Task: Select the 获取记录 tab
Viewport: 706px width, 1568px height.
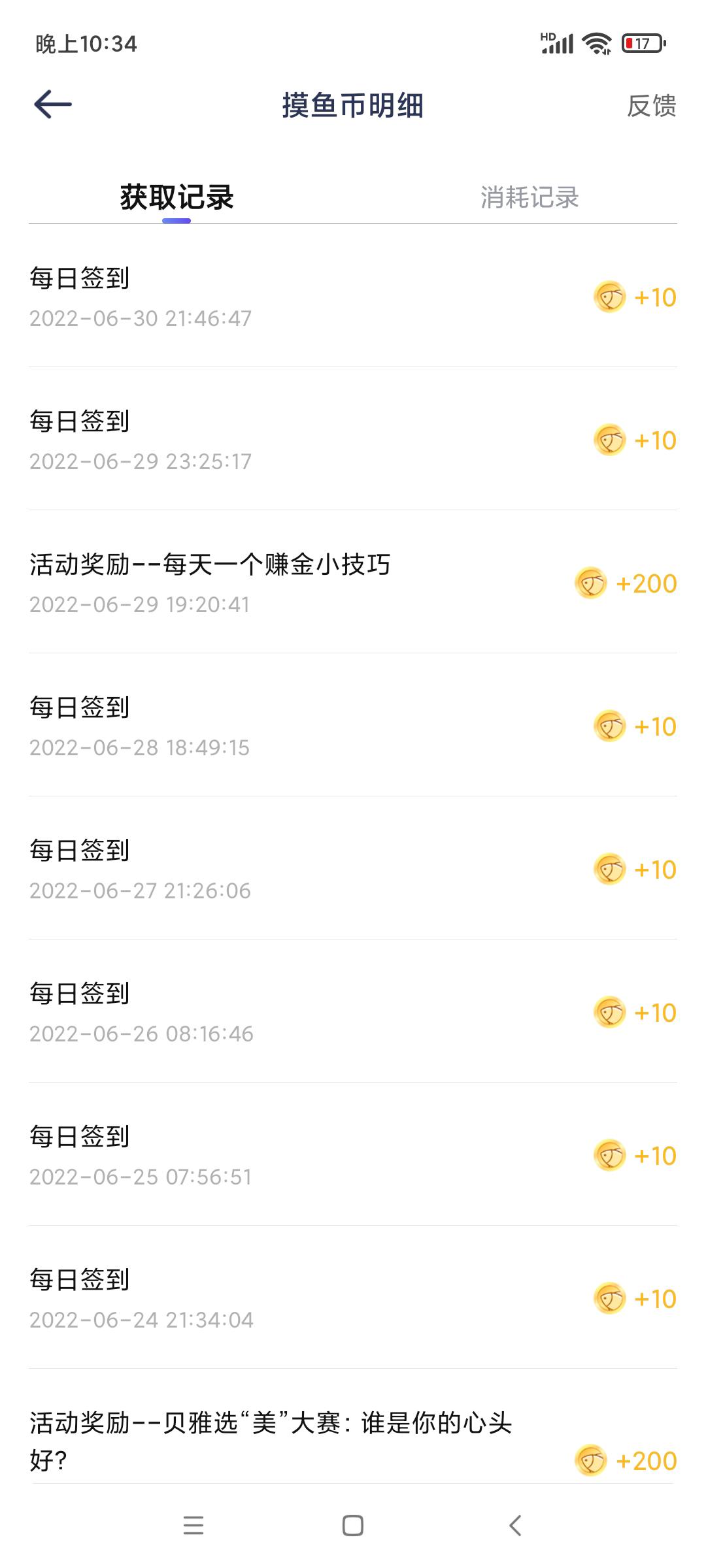Action: coord(176,197)
